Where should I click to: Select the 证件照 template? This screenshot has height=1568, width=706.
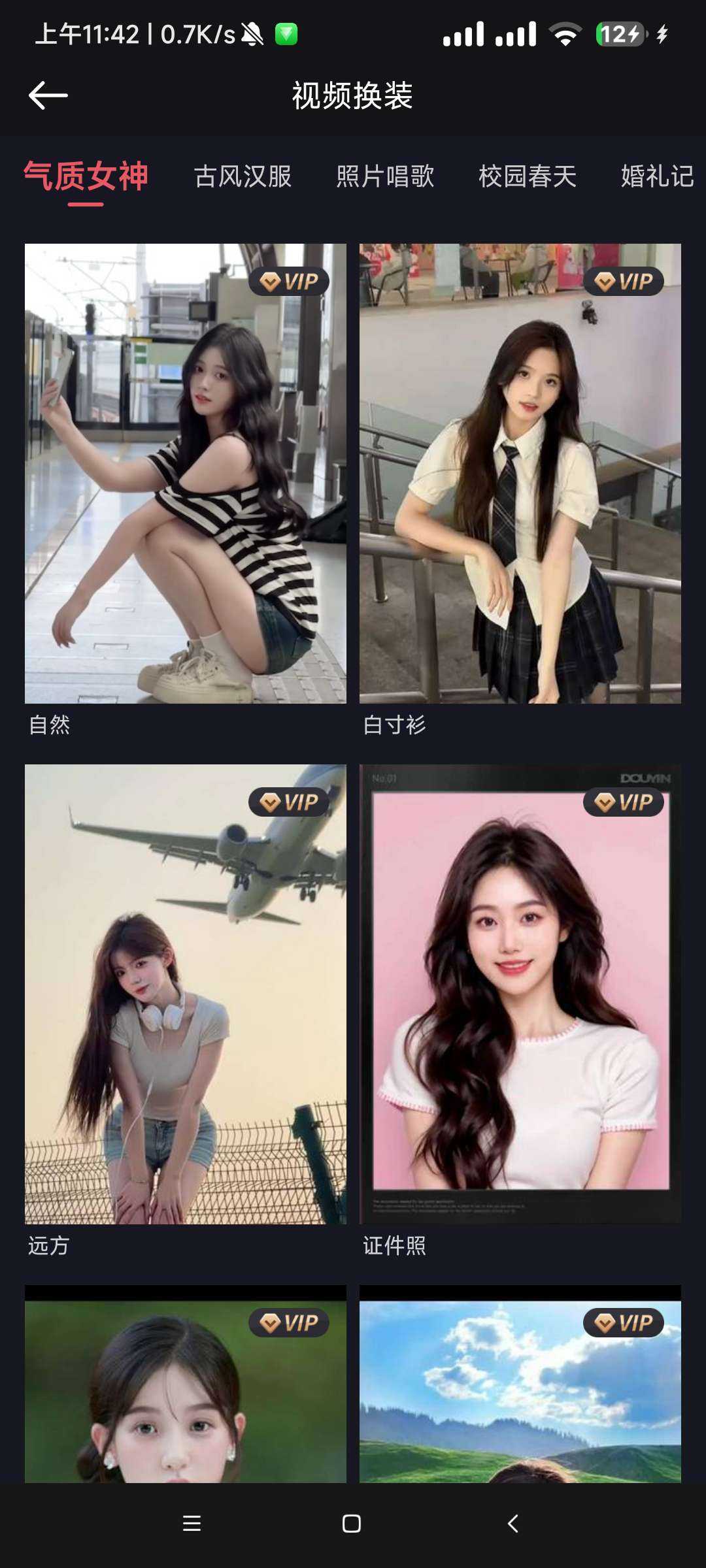click(520, 994)
